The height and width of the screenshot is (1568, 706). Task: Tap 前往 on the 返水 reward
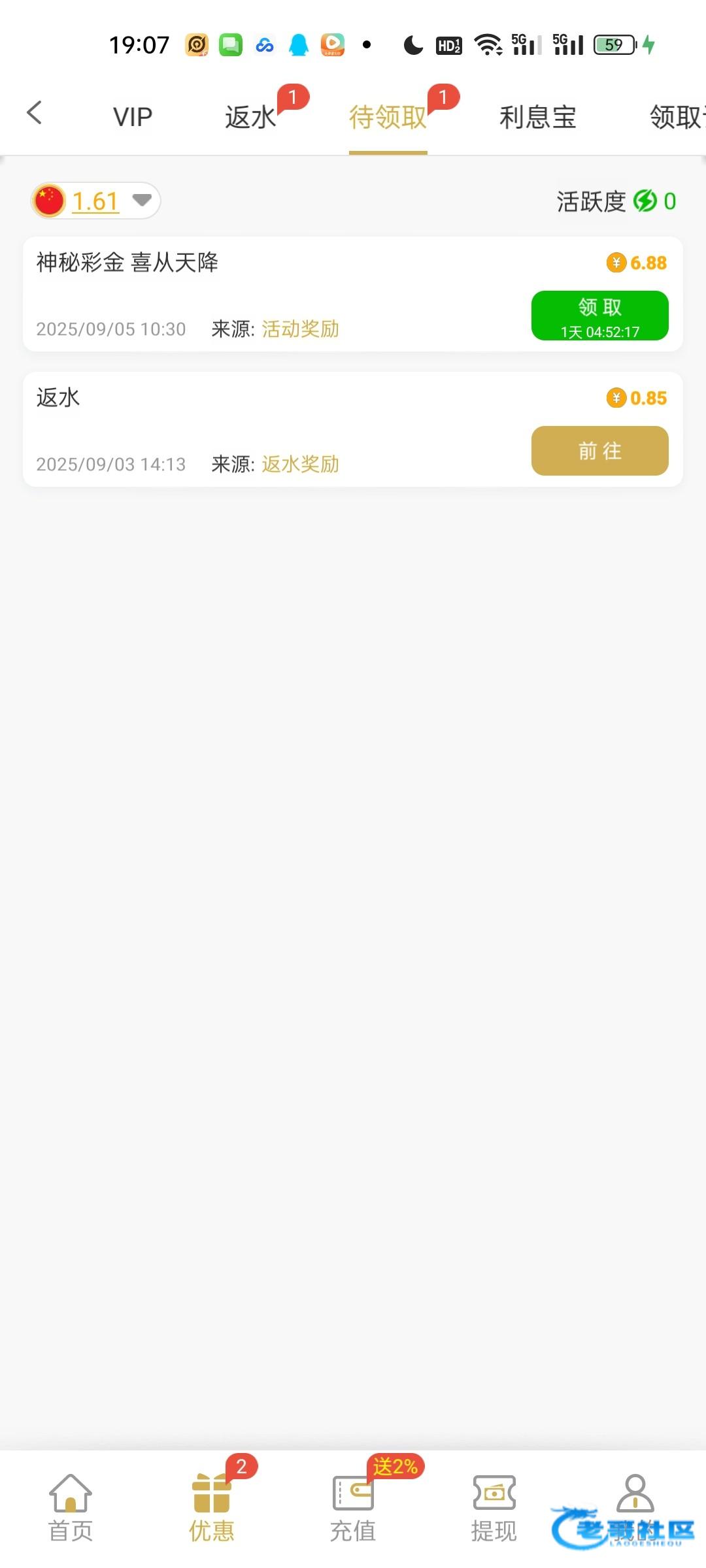point(599,451)
